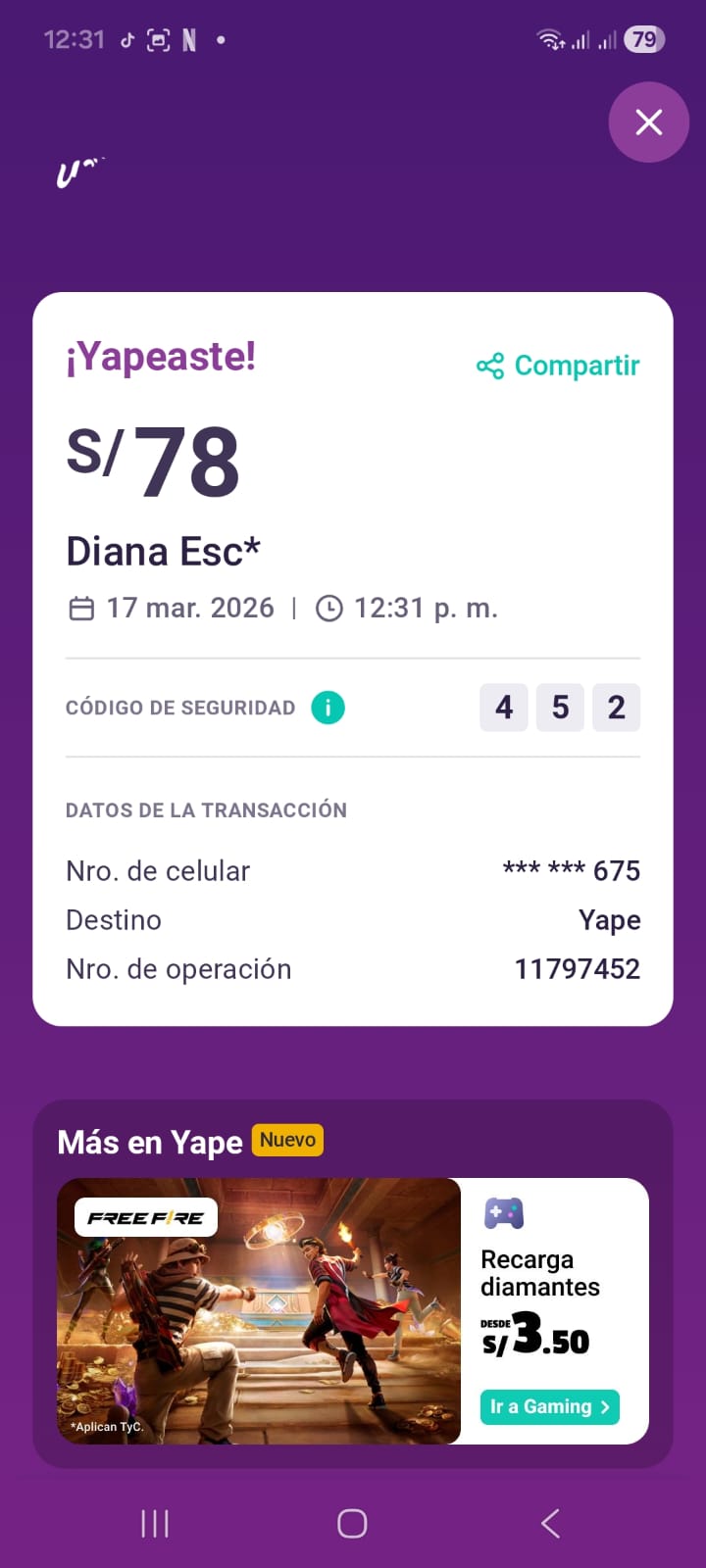Open the Free Fire diamonds recharge banner

(x=259, y=1310)
